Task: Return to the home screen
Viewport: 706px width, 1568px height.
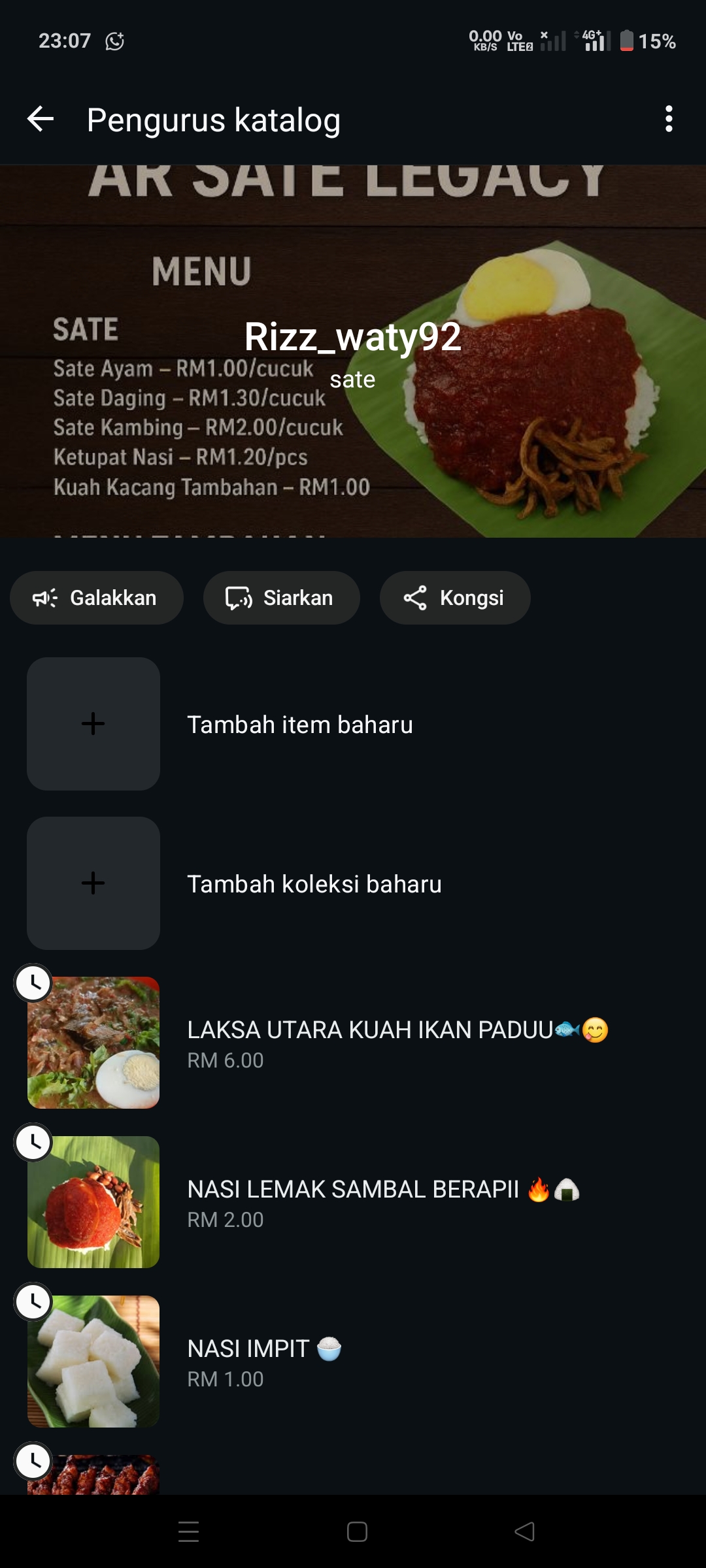Action: pyautogui.click(x=357, y=1532)
